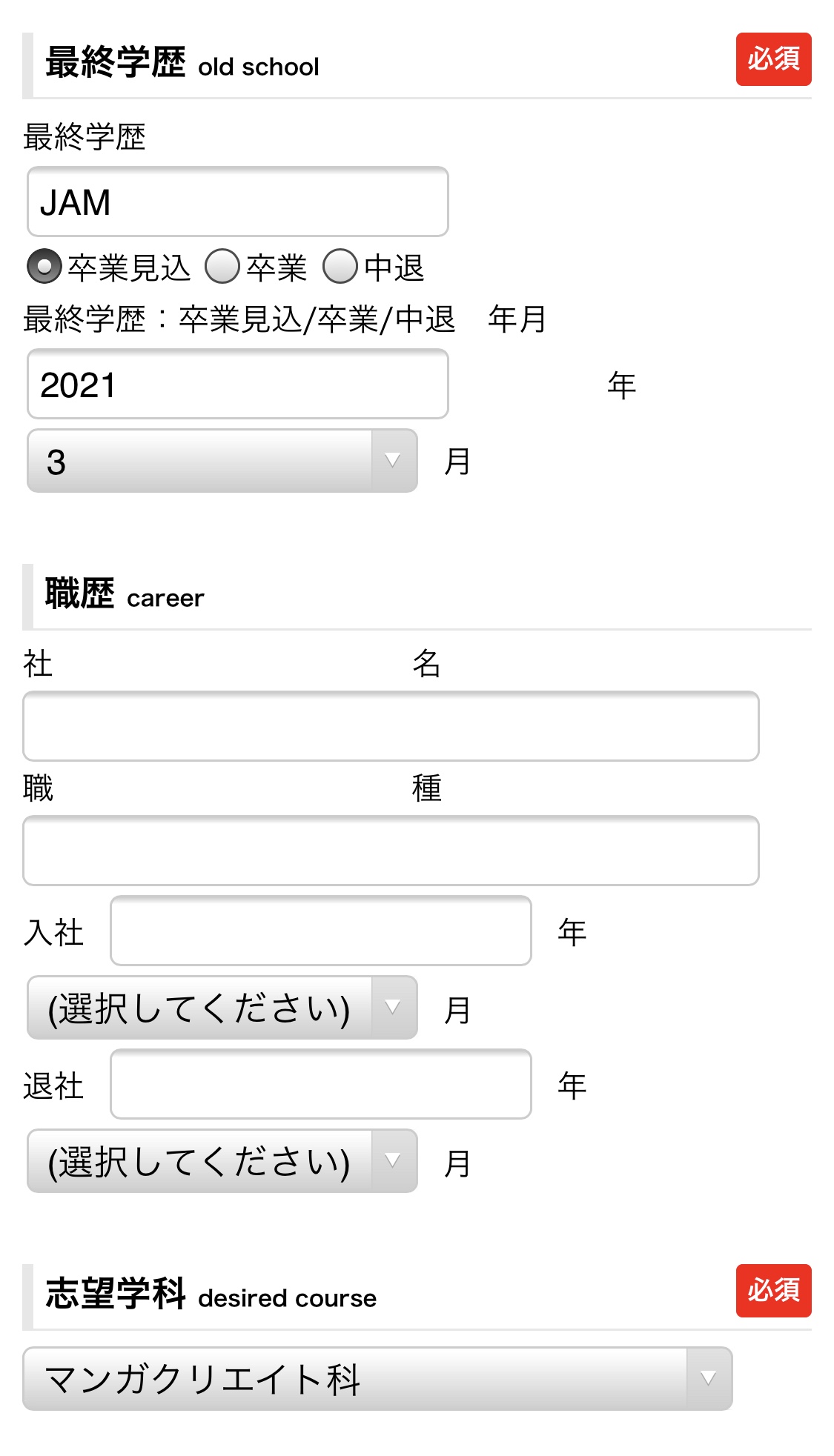This screenshot has height=1456, width=834.
Task: Enter the 入社 joining year field
Action: pyautogui.click(x=321, y=931)
